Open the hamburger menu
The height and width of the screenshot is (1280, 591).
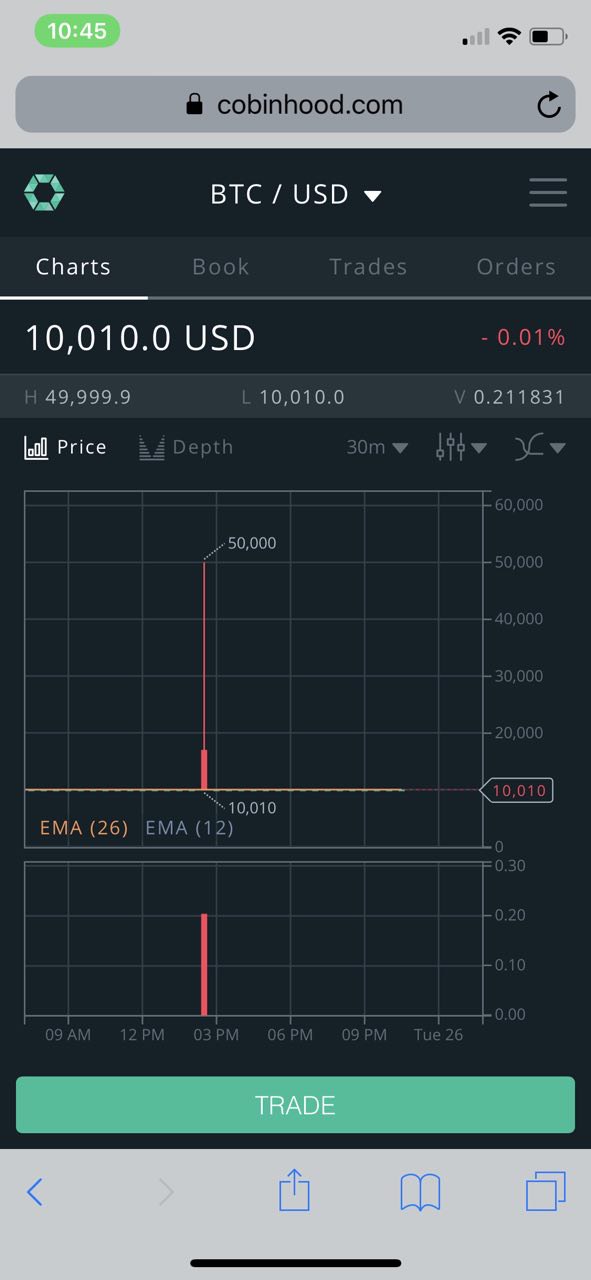[548, 192]
